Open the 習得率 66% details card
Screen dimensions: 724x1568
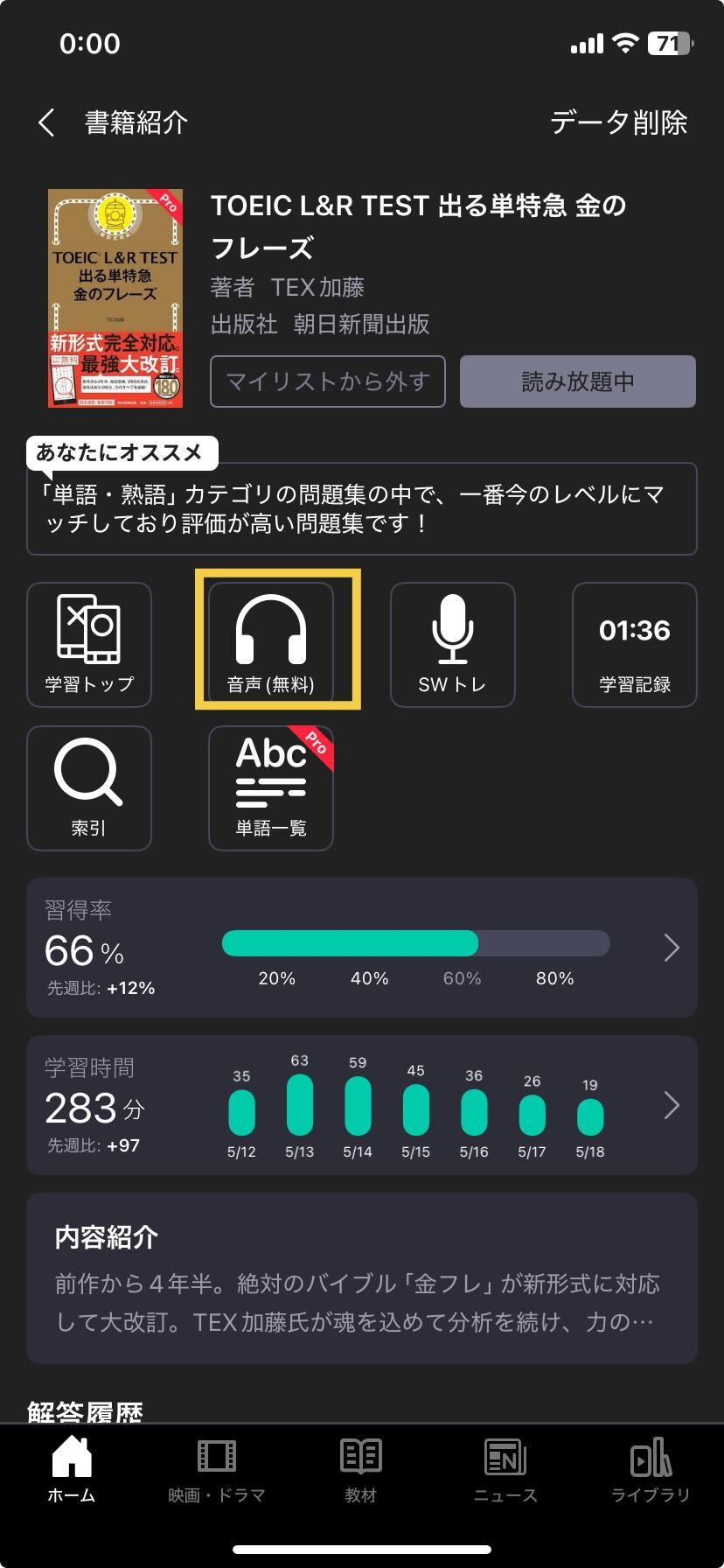click(x=362, y=948)
